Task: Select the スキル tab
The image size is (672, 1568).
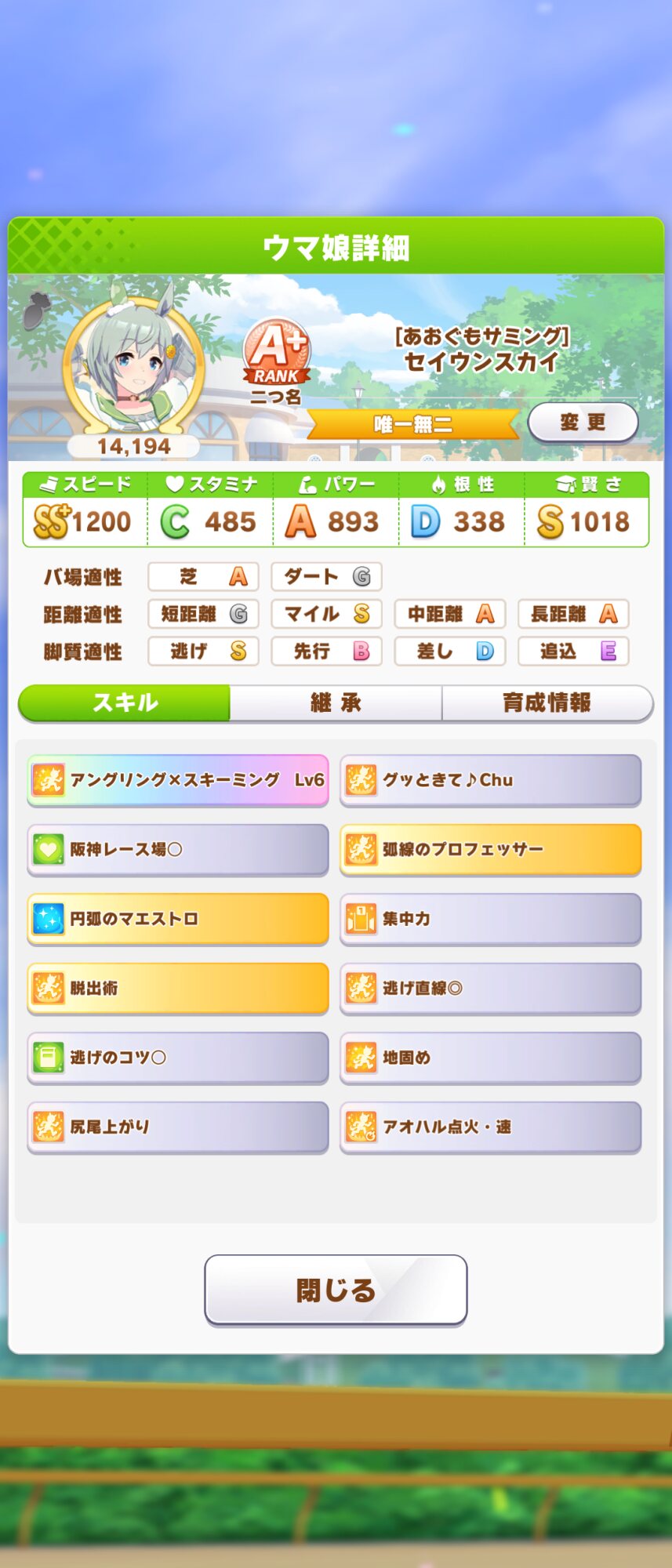Action: click(x=125, y=702)
